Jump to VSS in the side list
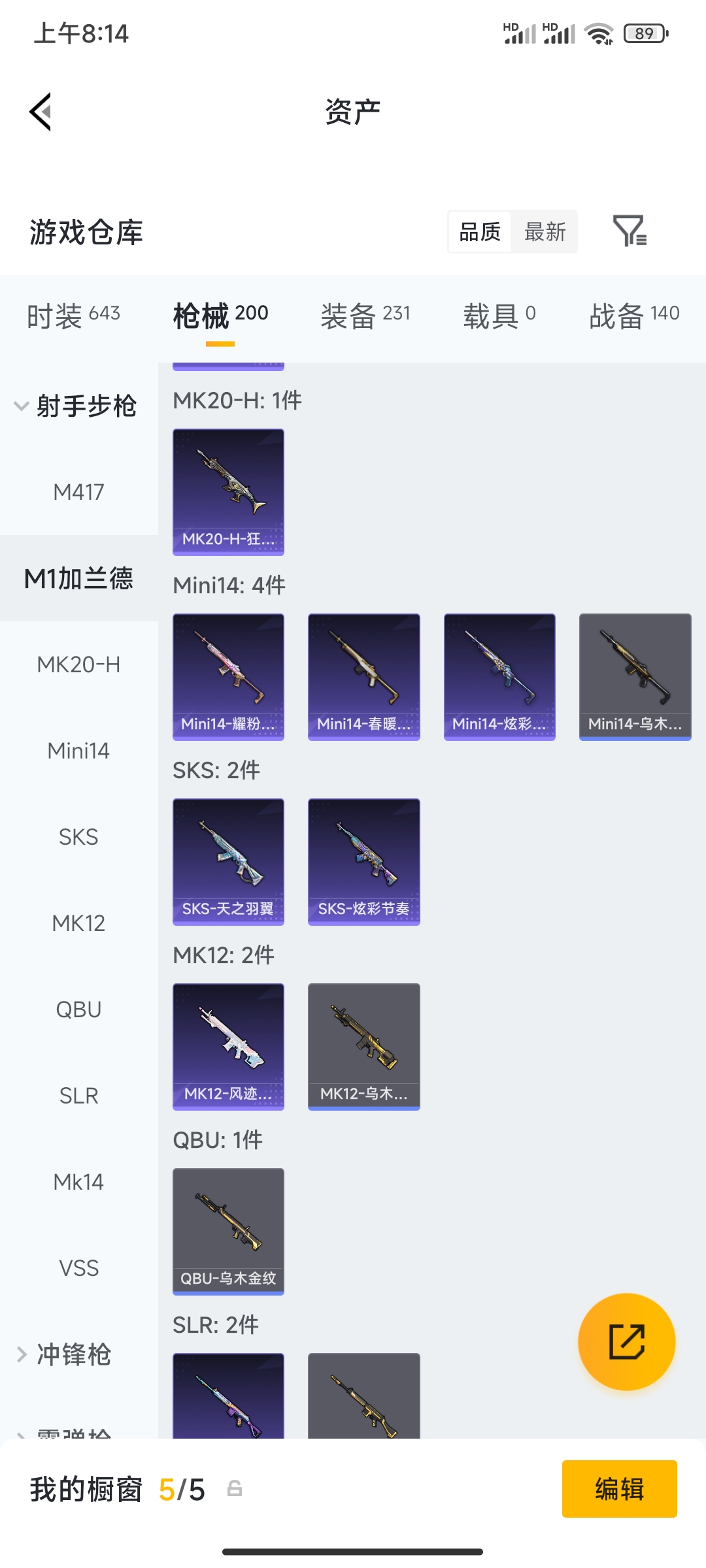 pyautogui.click(x=78, y=1268)
